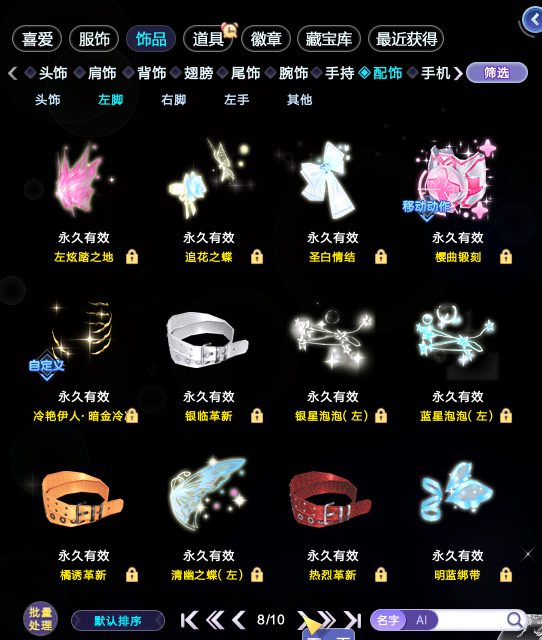Tap the search magnifier icon
This screenshot has height=640, width=542.
(515, 620)
